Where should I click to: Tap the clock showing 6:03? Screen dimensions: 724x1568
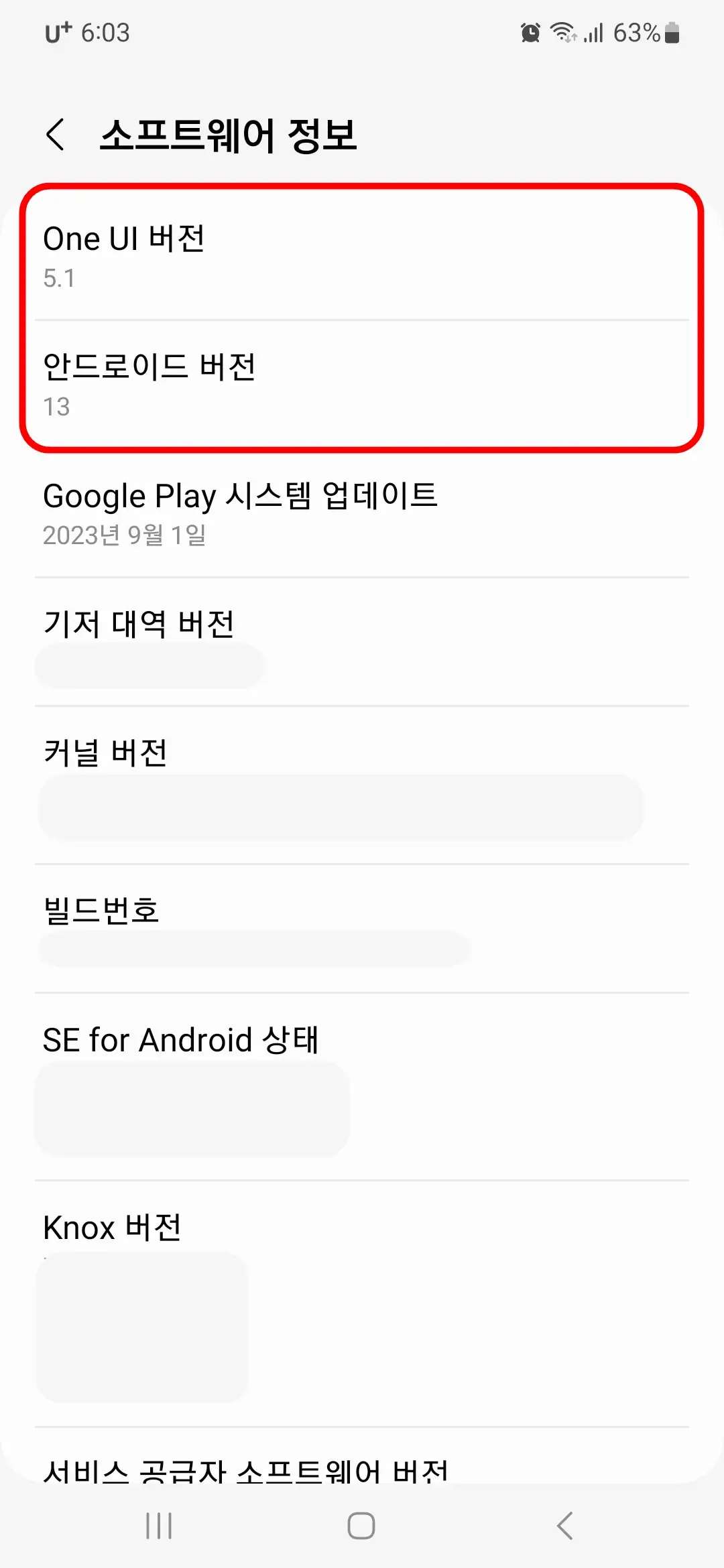pos(107,32)
